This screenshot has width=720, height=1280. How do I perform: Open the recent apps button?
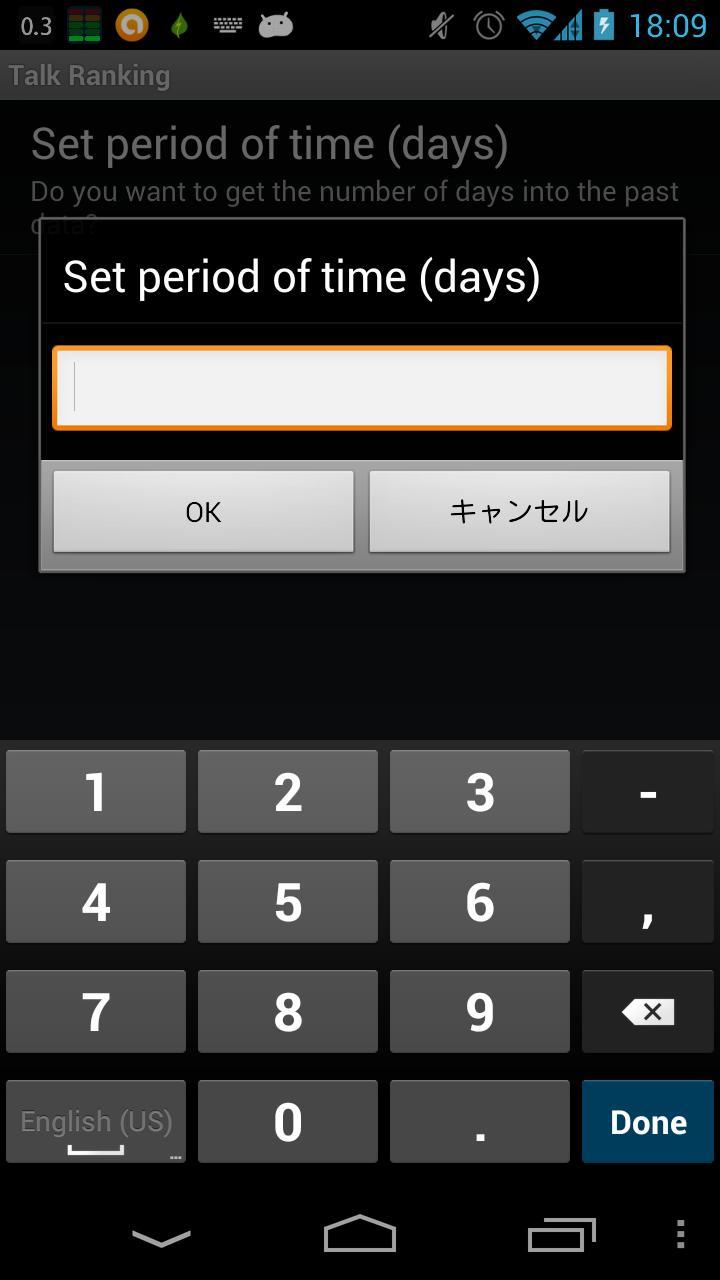click(561, 1235)
